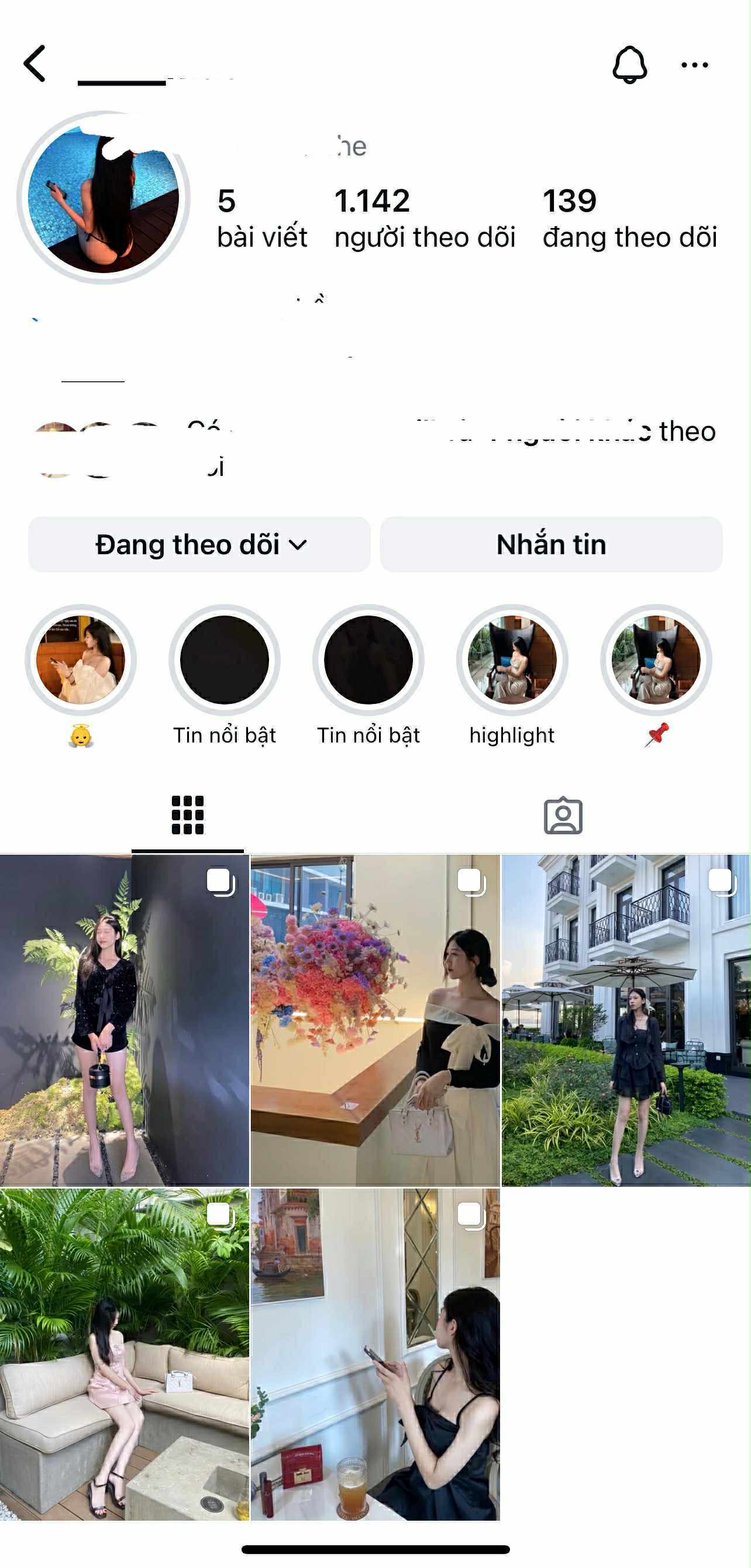Open the angel emoji story highlight
Image resolution: width=751 pixels, height=1568 pixels.
pos(80,661)
